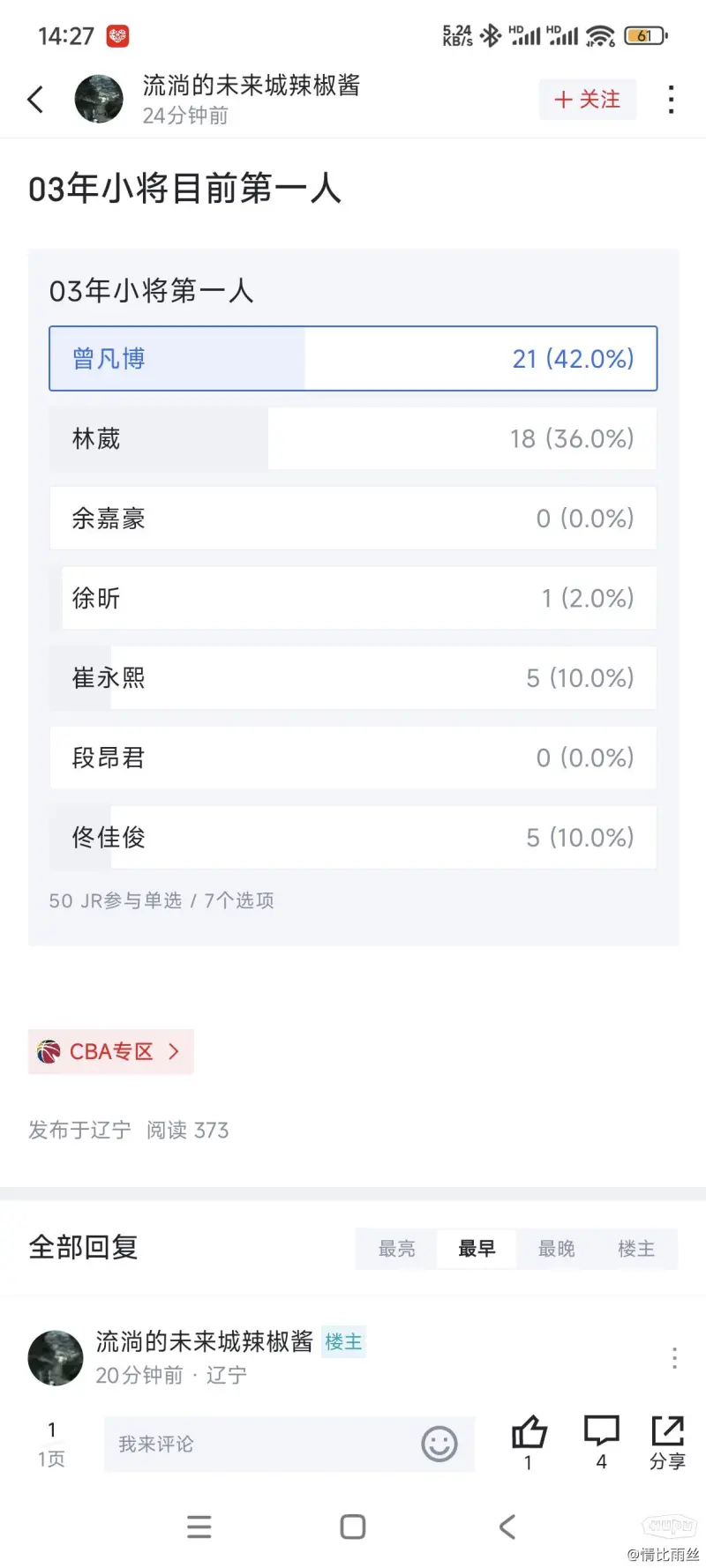Show only 楼主 replies
706x1568 pixels.
point(636,1249)
